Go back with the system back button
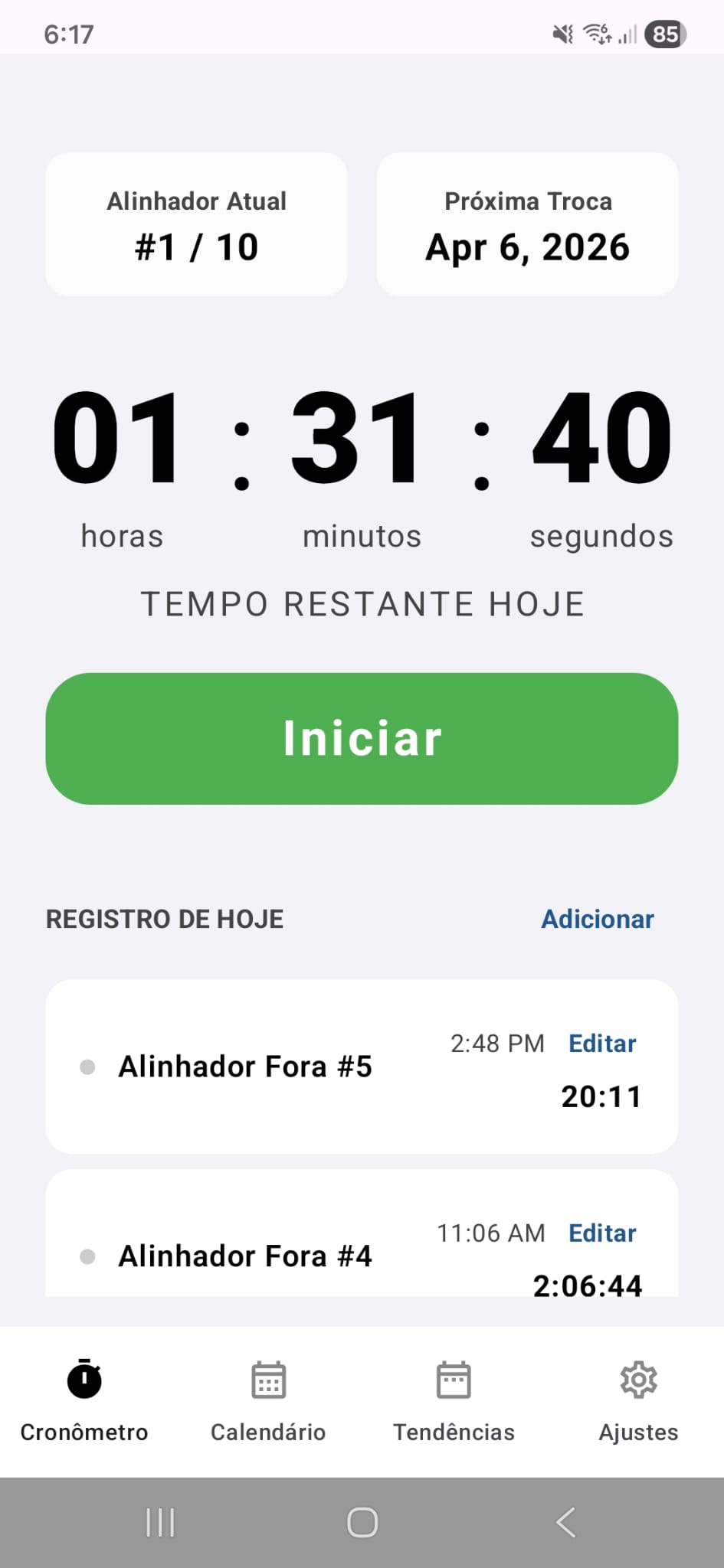The width and height of the screenshot is (724, 1568). tap(565, 1522)
